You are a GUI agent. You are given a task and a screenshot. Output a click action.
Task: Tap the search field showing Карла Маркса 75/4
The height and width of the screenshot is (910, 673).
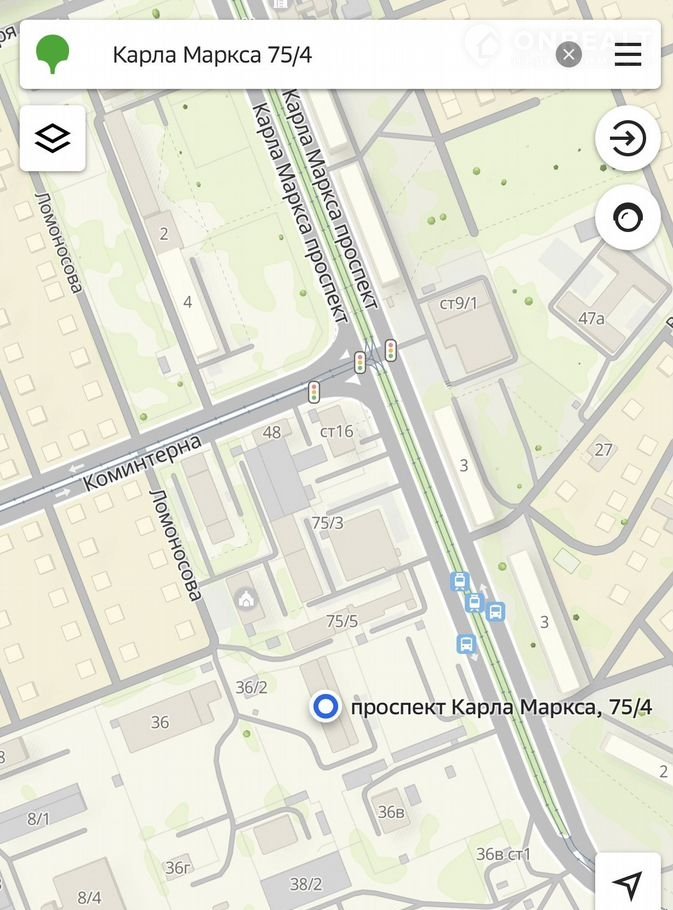(x=300, y=54)
